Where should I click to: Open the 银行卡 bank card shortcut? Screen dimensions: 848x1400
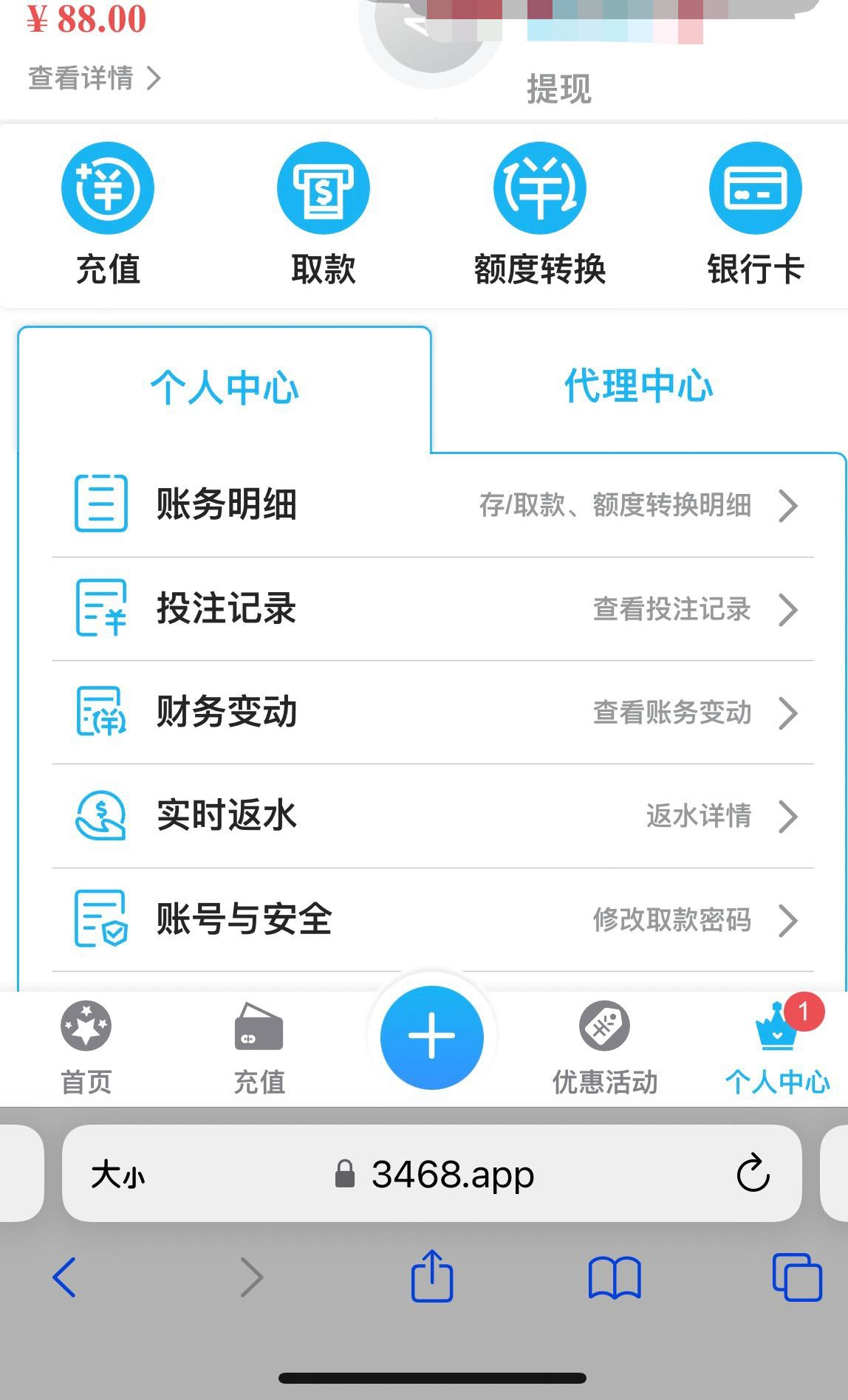click(755, 188)
